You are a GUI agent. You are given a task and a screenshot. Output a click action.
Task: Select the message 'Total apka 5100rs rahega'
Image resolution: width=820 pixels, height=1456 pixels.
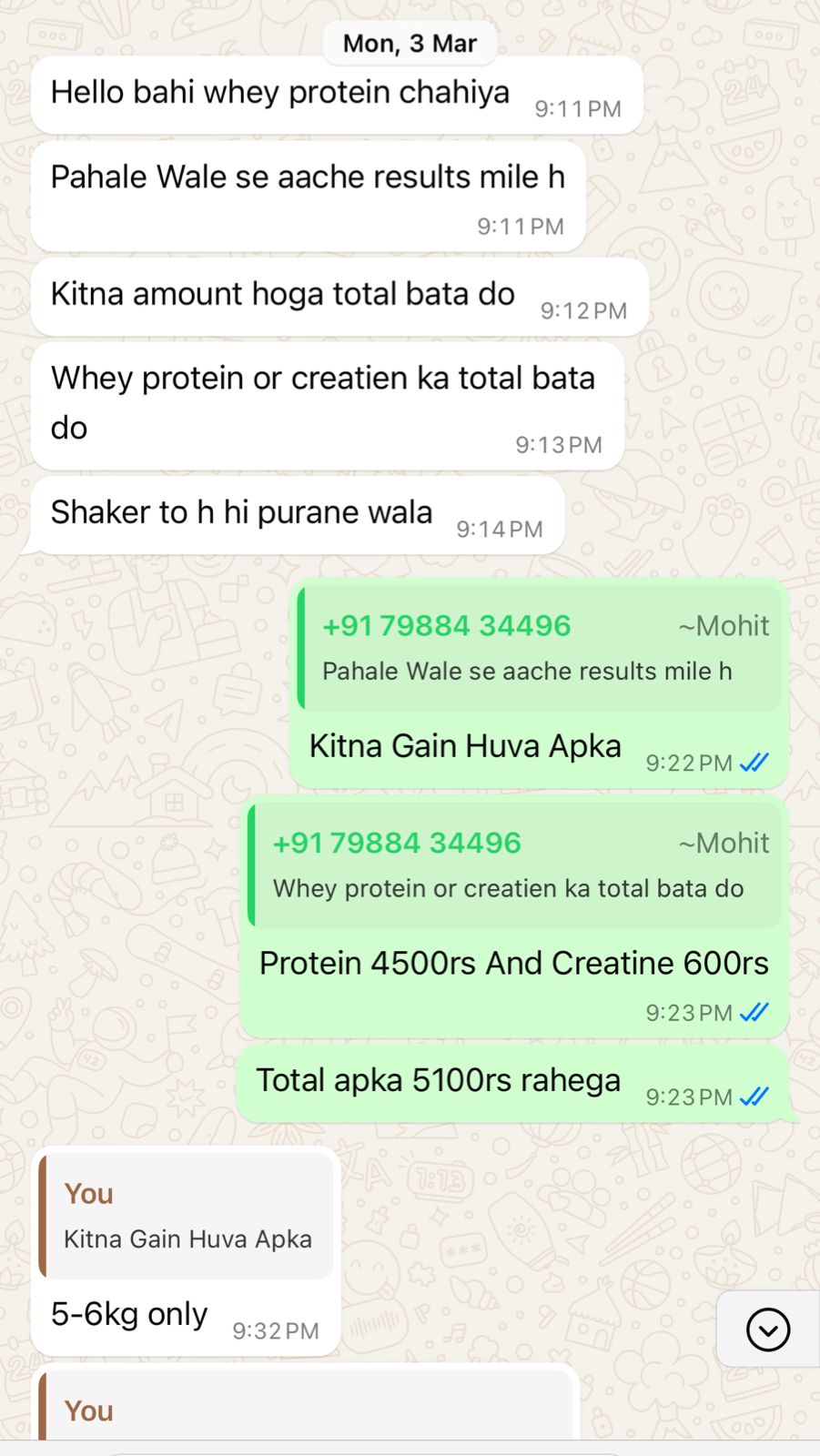438,1079
